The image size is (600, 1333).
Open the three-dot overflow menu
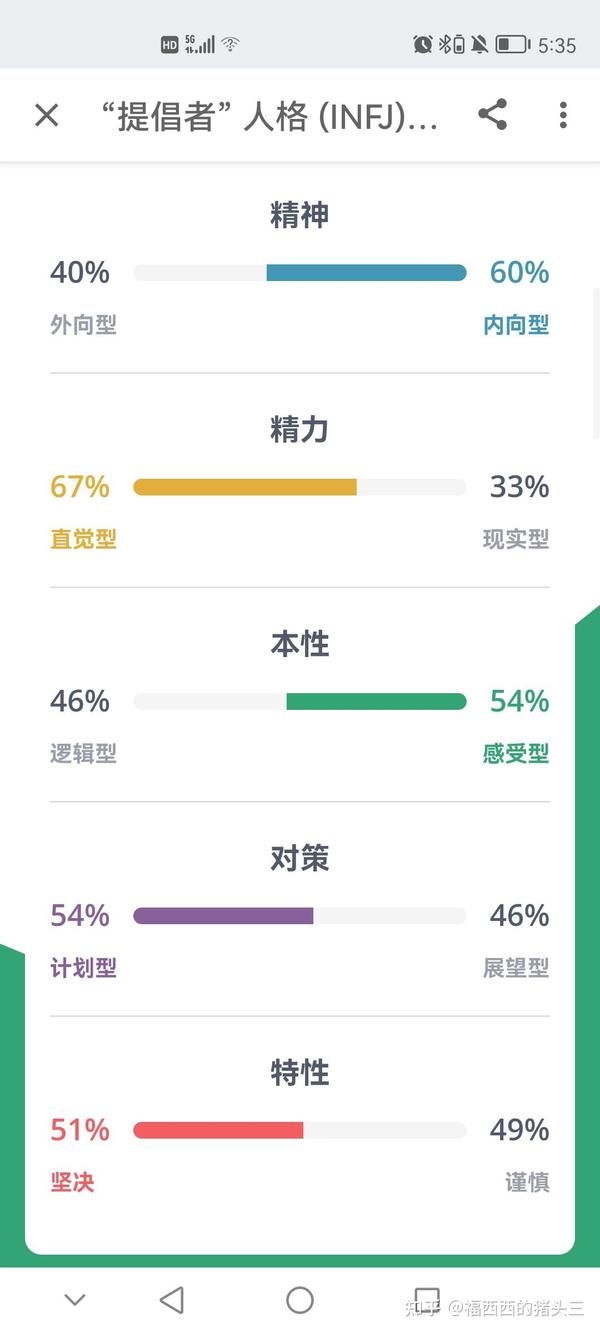click(x=563, y=115)
